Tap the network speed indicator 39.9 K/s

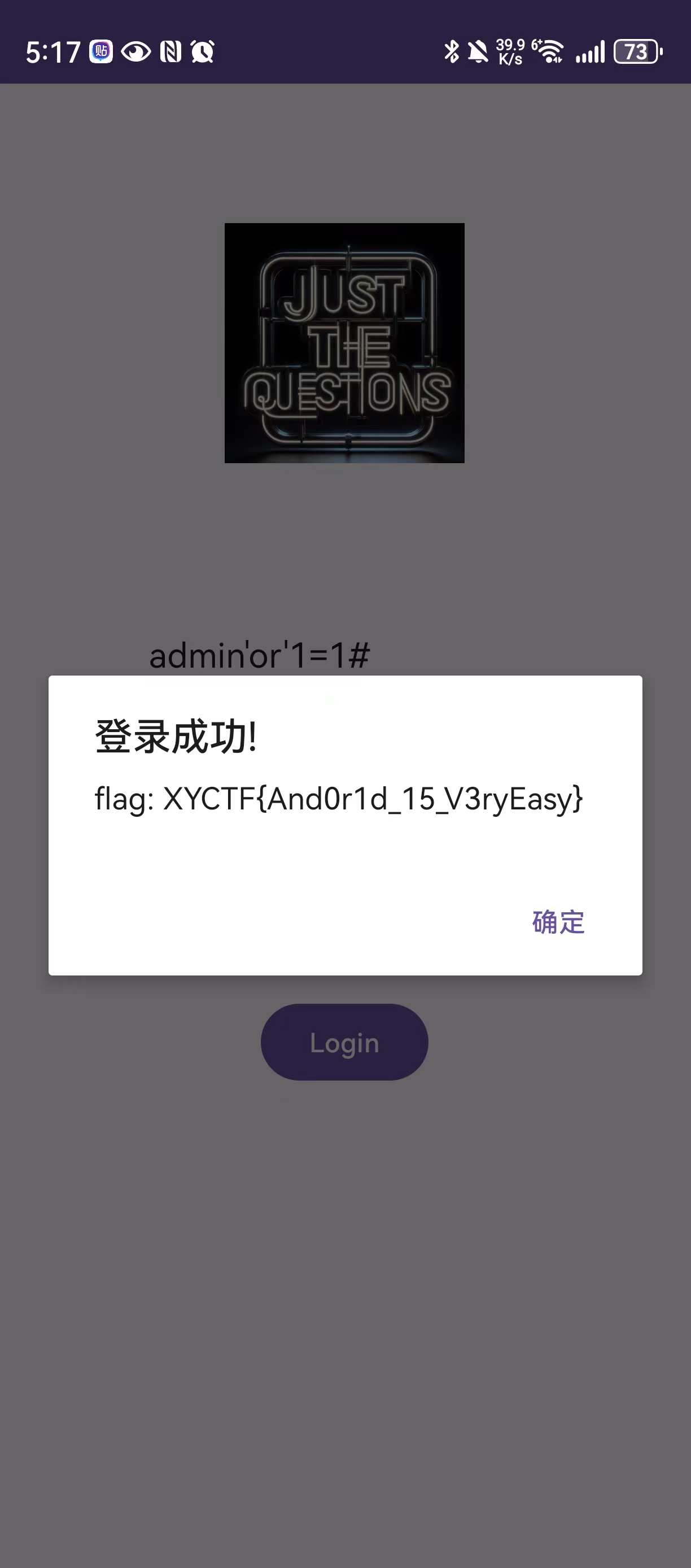[510, 52]
